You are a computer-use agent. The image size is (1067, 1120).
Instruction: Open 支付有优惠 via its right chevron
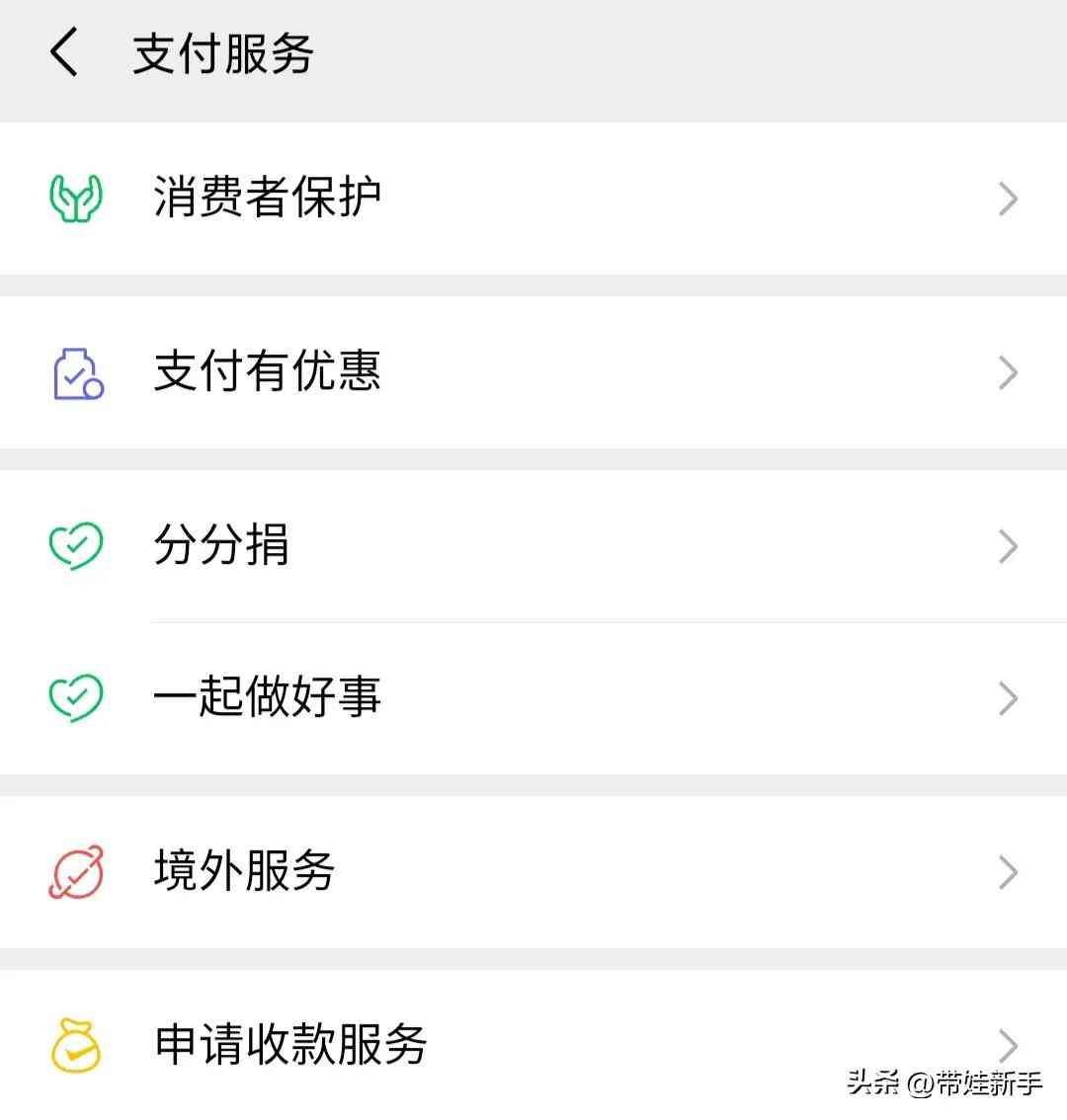pyautogui.click(x=1008, y=372)
